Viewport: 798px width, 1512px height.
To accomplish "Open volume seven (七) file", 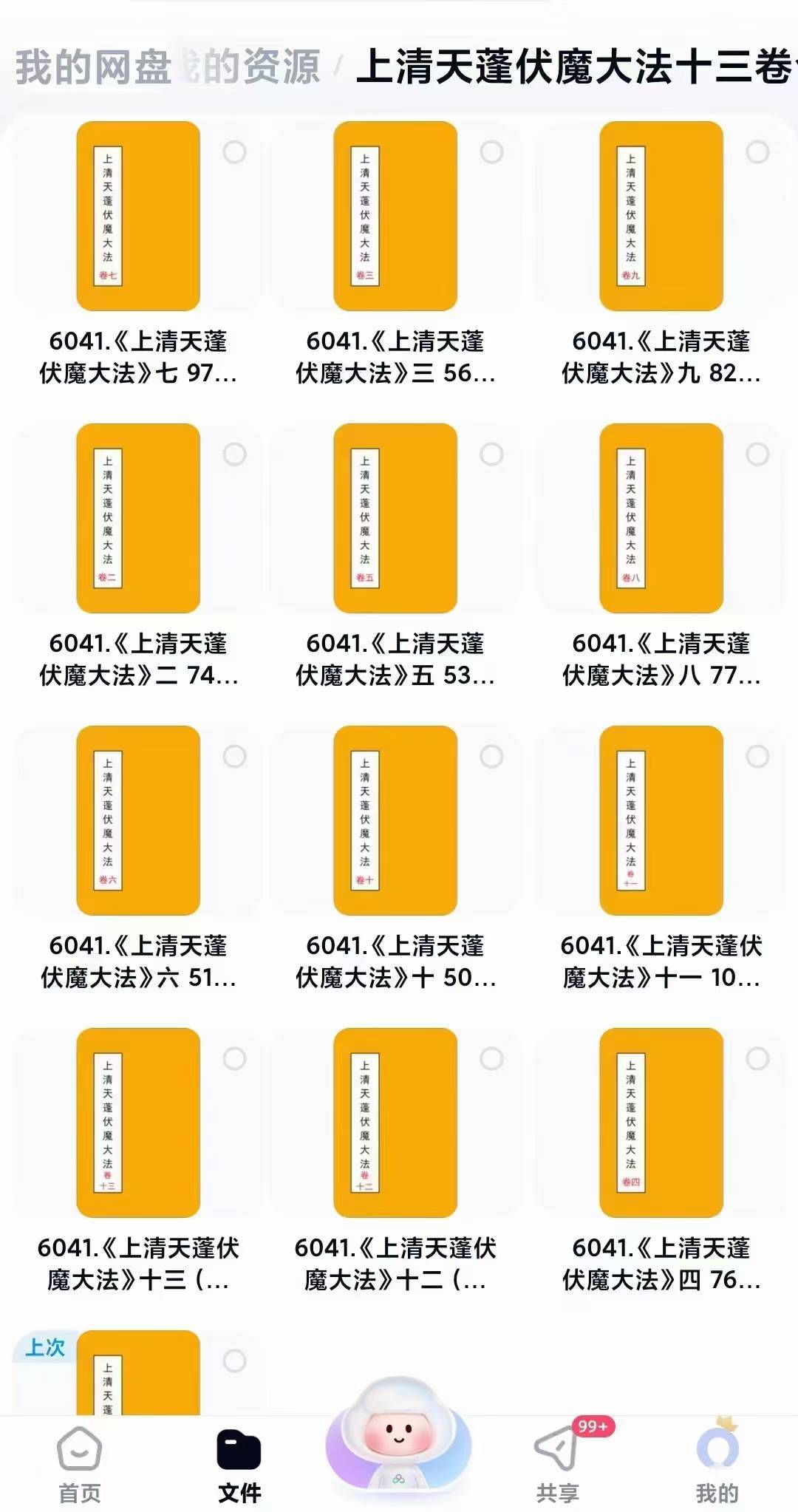I will click(x=138, y=216).
